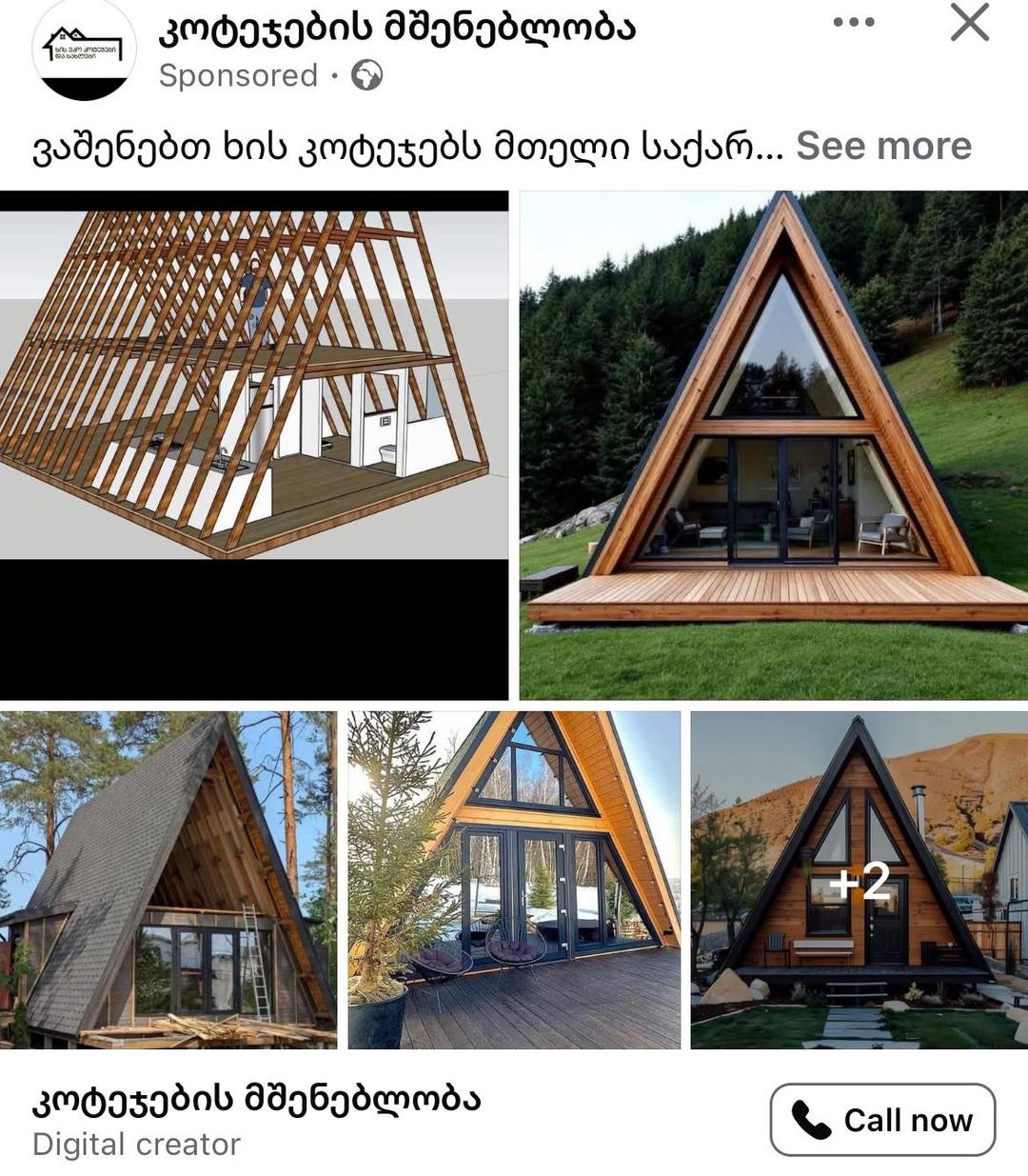
Task: Open the photo of cabin under construction
Action: [x=168, y=880]
